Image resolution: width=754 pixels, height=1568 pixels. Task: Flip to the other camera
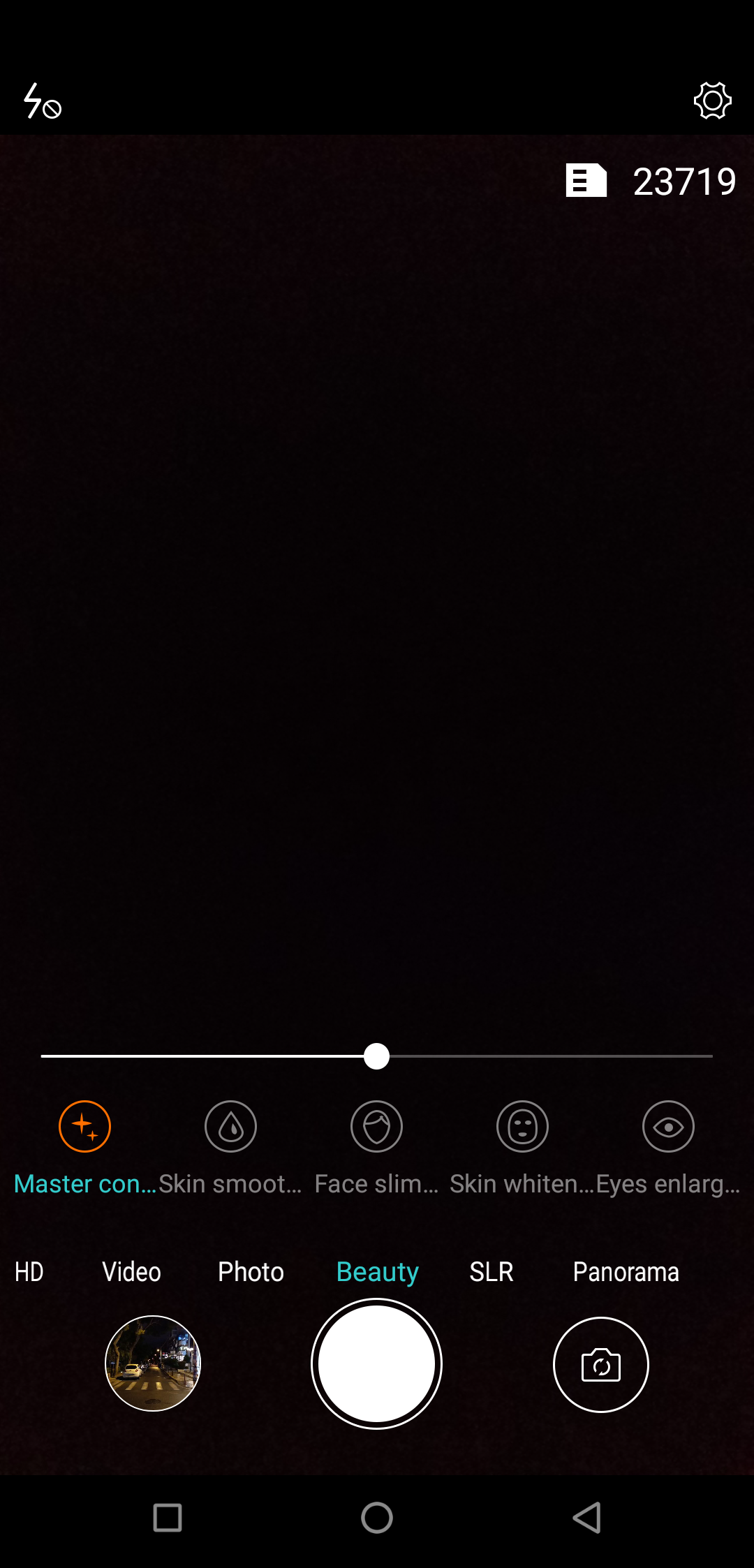tap(600, 1364)
